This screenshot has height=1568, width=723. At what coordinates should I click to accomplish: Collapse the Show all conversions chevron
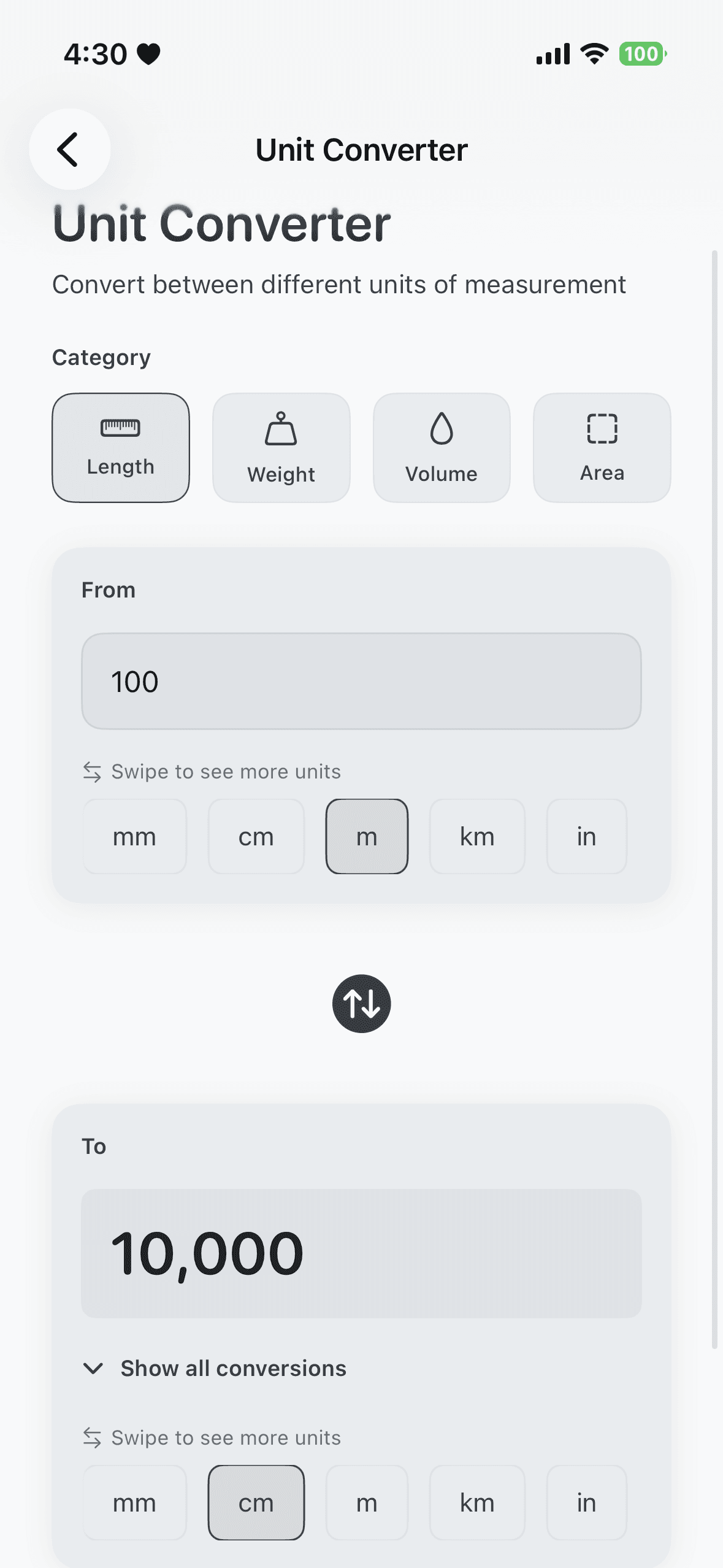pos(92,1368)
